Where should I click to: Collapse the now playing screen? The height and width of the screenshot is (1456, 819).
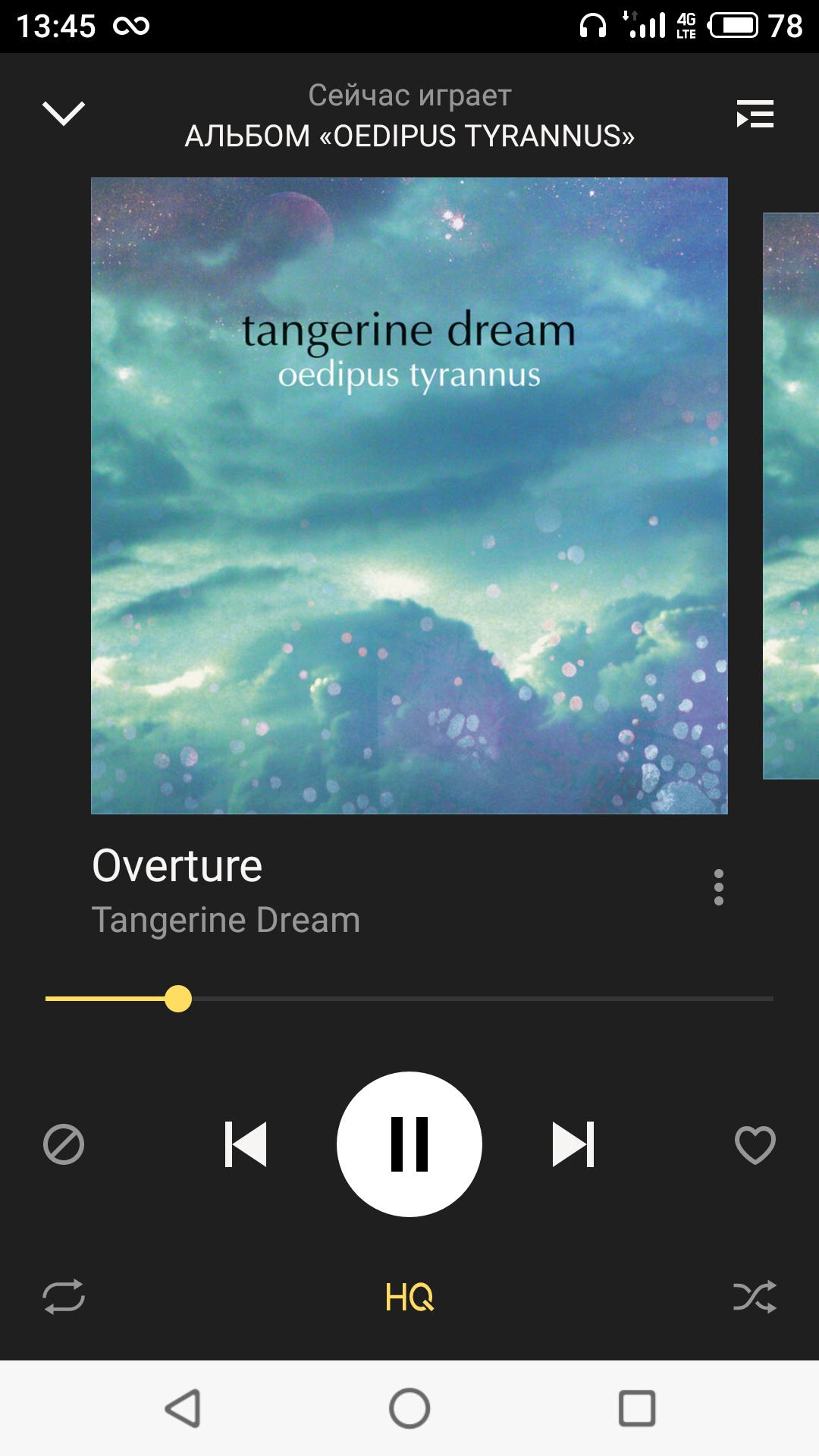point(64,114)
